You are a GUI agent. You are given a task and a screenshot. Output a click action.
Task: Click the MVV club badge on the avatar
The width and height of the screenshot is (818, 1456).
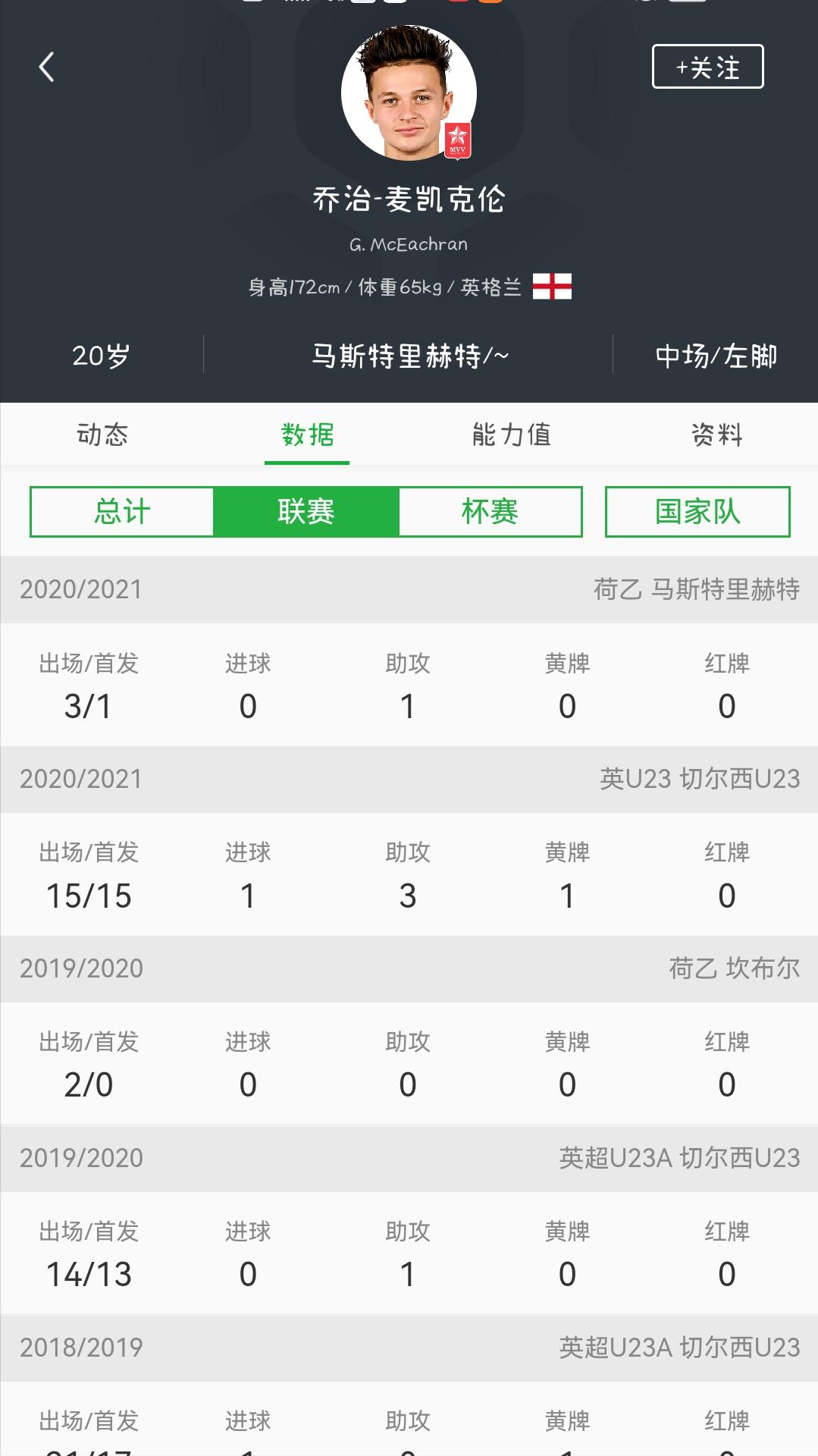[458, 140]
